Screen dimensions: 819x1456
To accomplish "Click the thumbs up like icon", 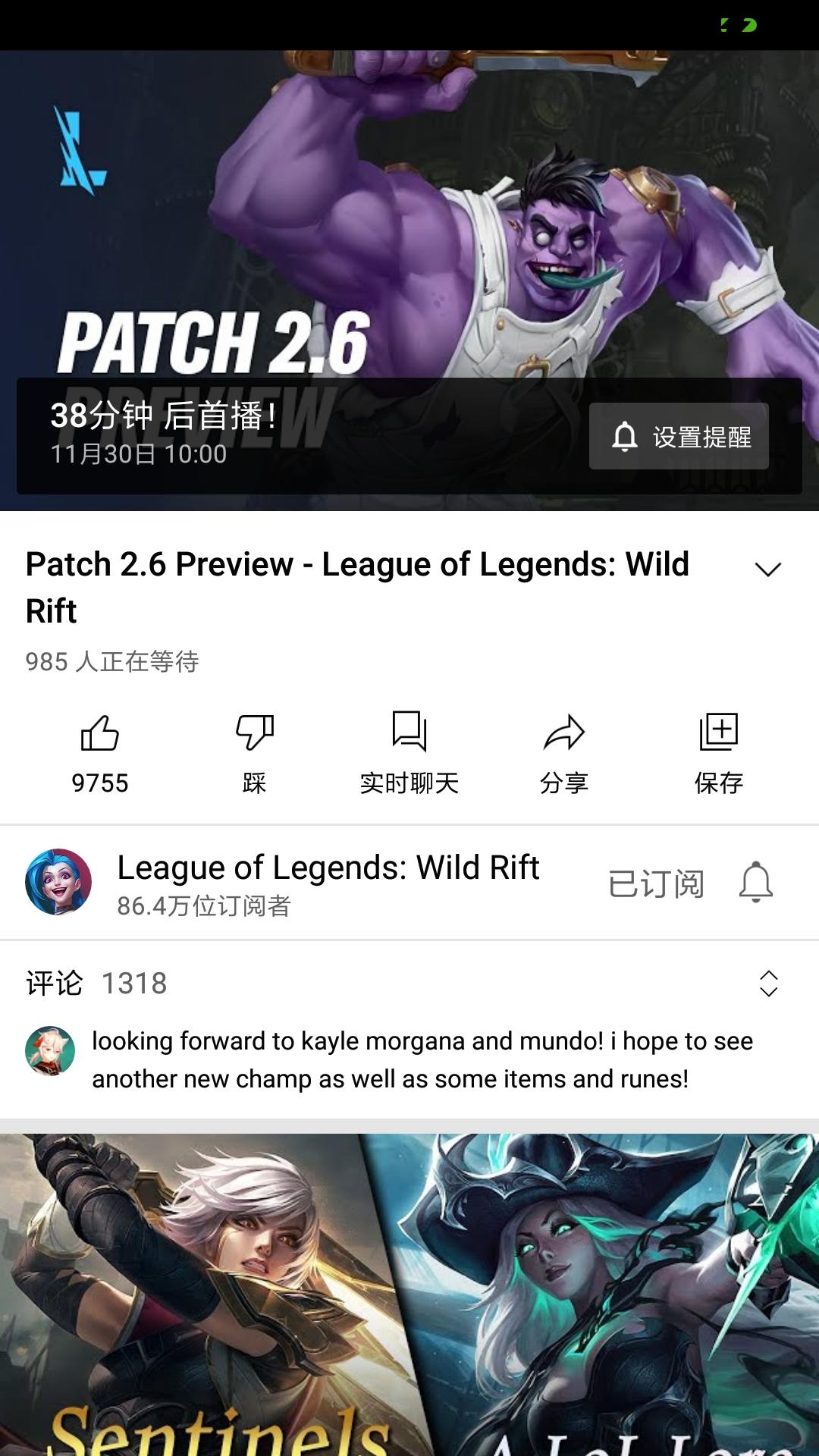I will pyautogui.click(x=100, y=733).
